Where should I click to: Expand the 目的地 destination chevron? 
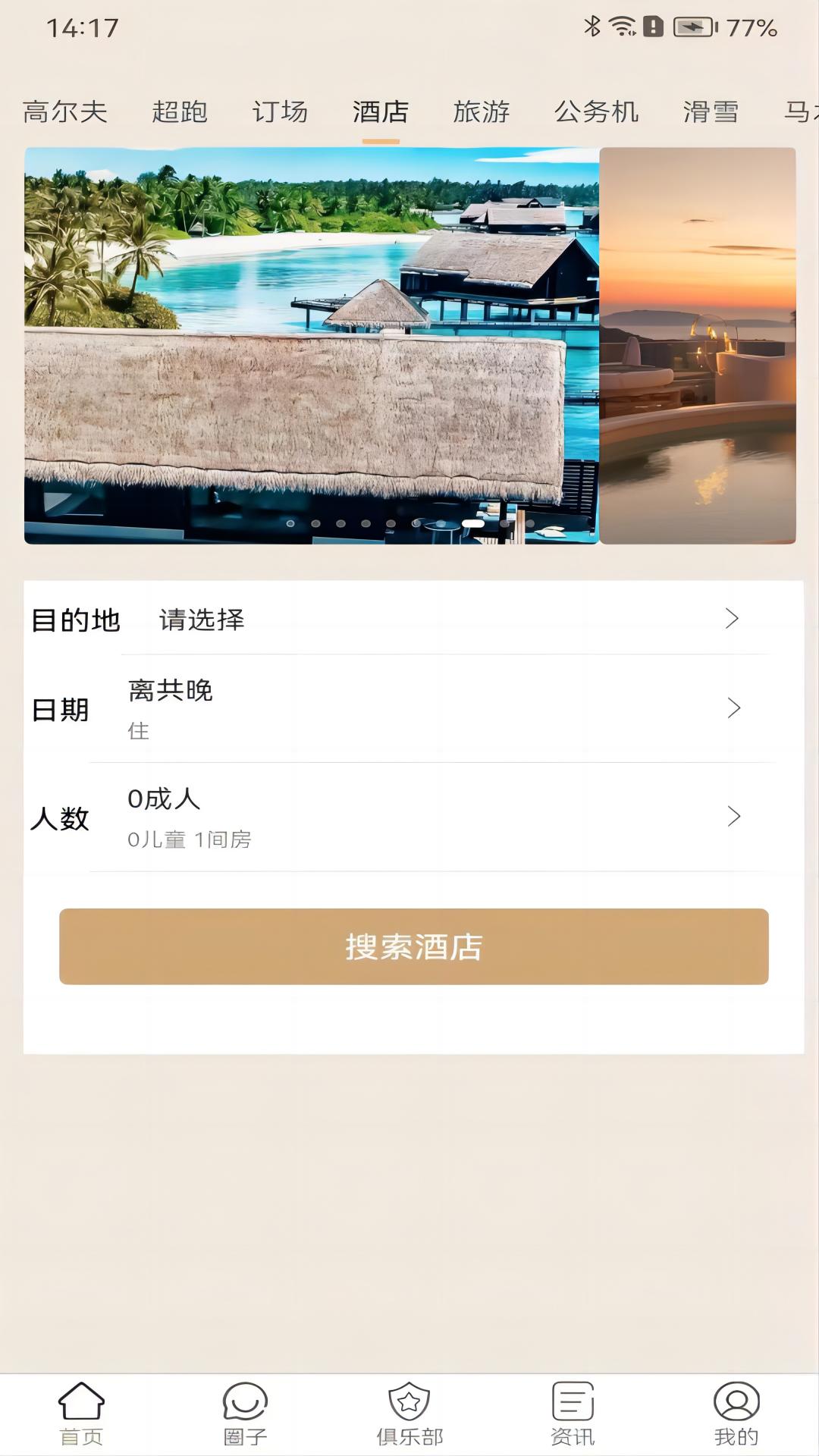(733, 620)
